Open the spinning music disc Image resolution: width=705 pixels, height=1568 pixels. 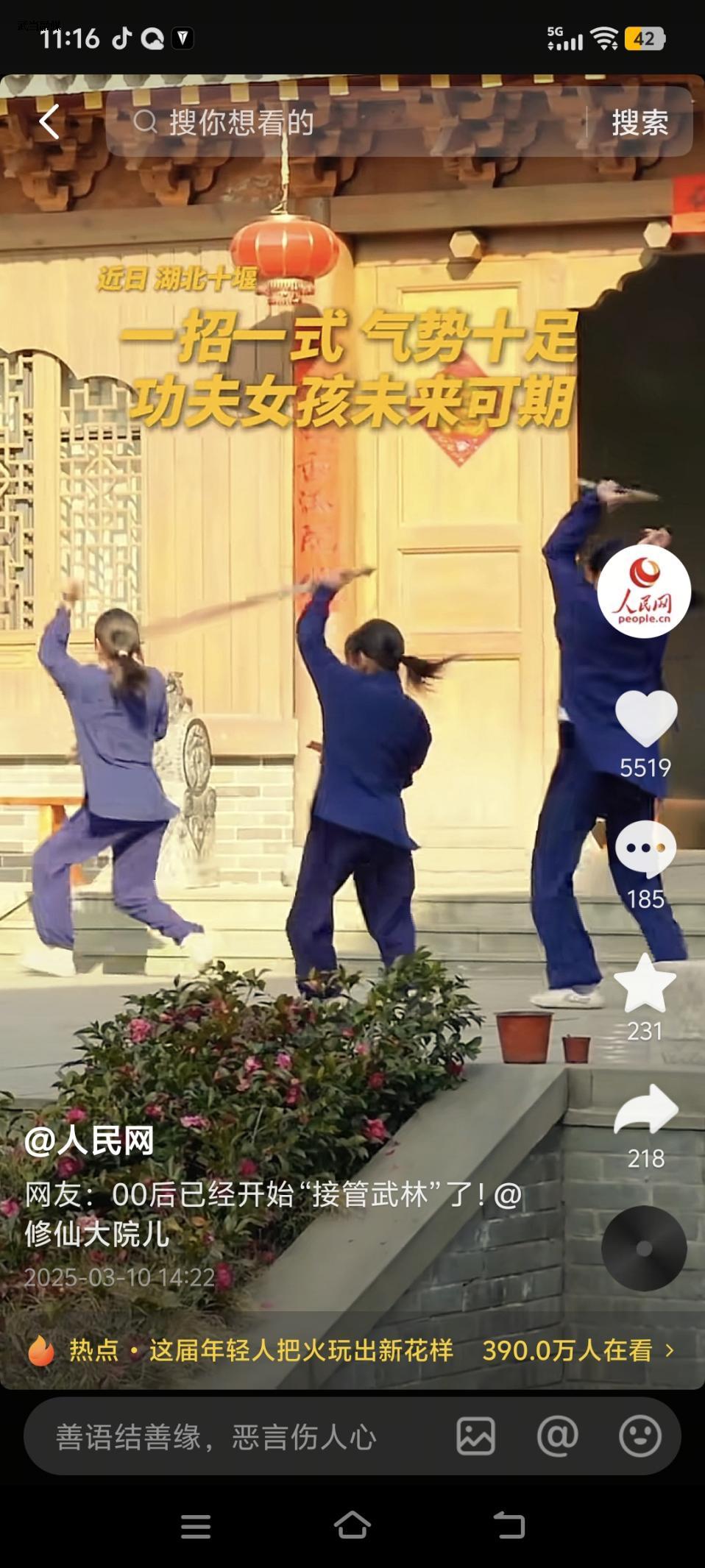[x=644, y=1248]
